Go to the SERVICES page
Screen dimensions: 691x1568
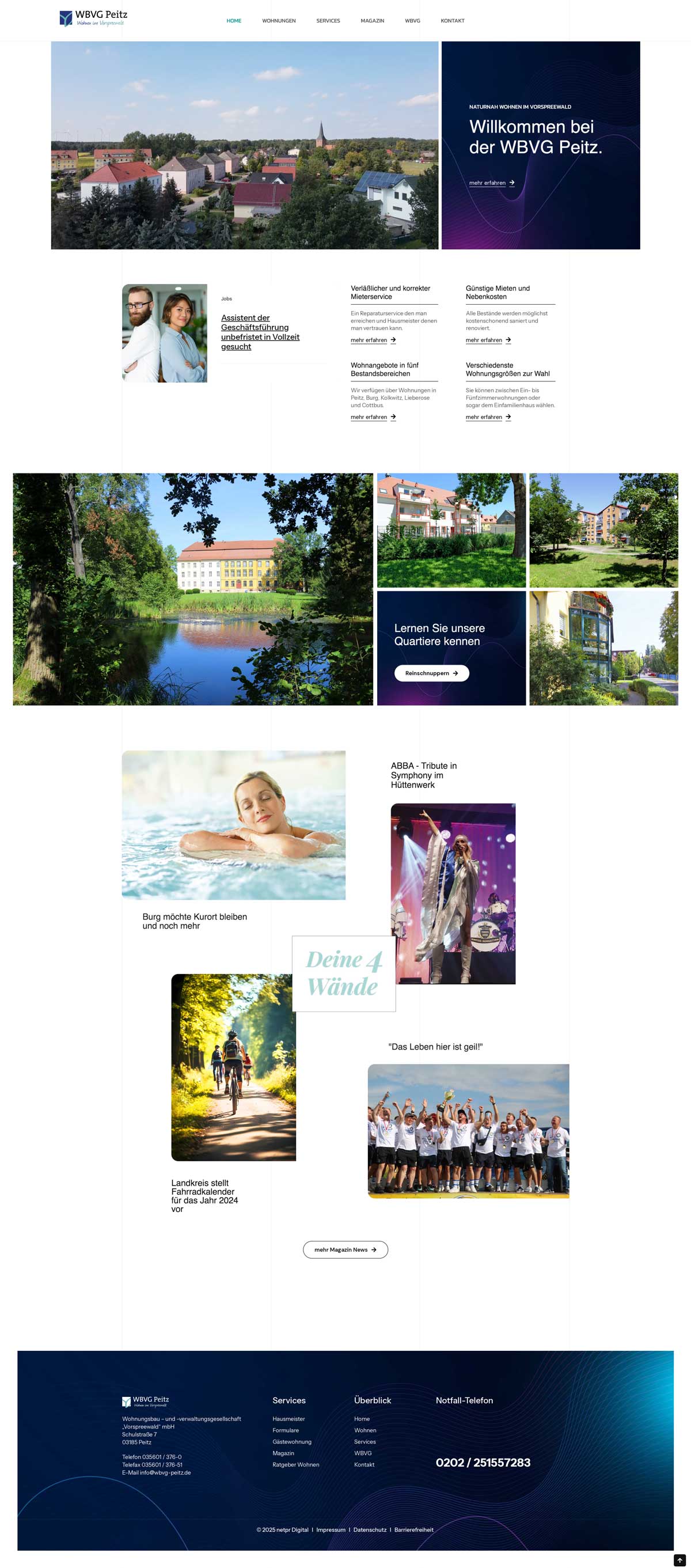pos(328,21)
